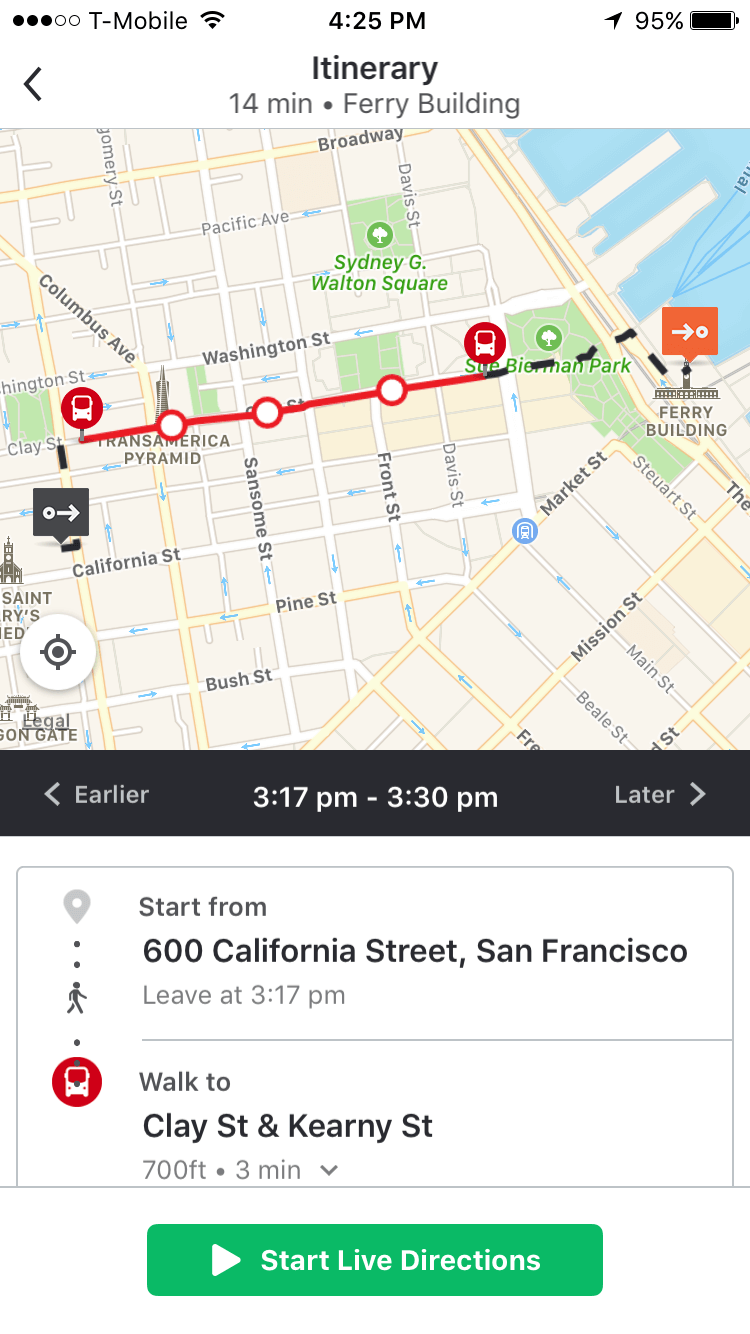Tap the walking person icon in the itinerary
Image resolution: width=750 pixels, height=1334 pixels.
click(77, 995)
